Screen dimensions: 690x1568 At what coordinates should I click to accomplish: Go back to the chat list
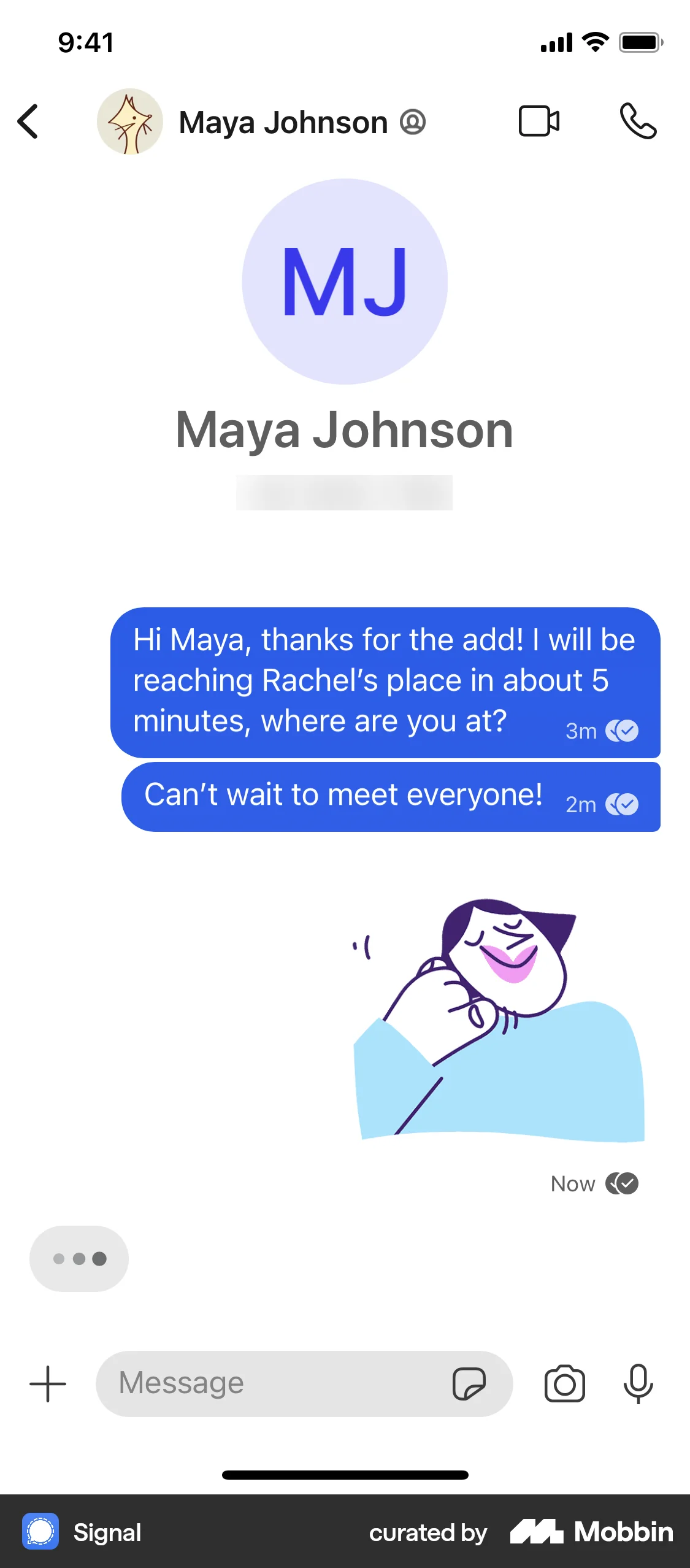tap(28, 121)
